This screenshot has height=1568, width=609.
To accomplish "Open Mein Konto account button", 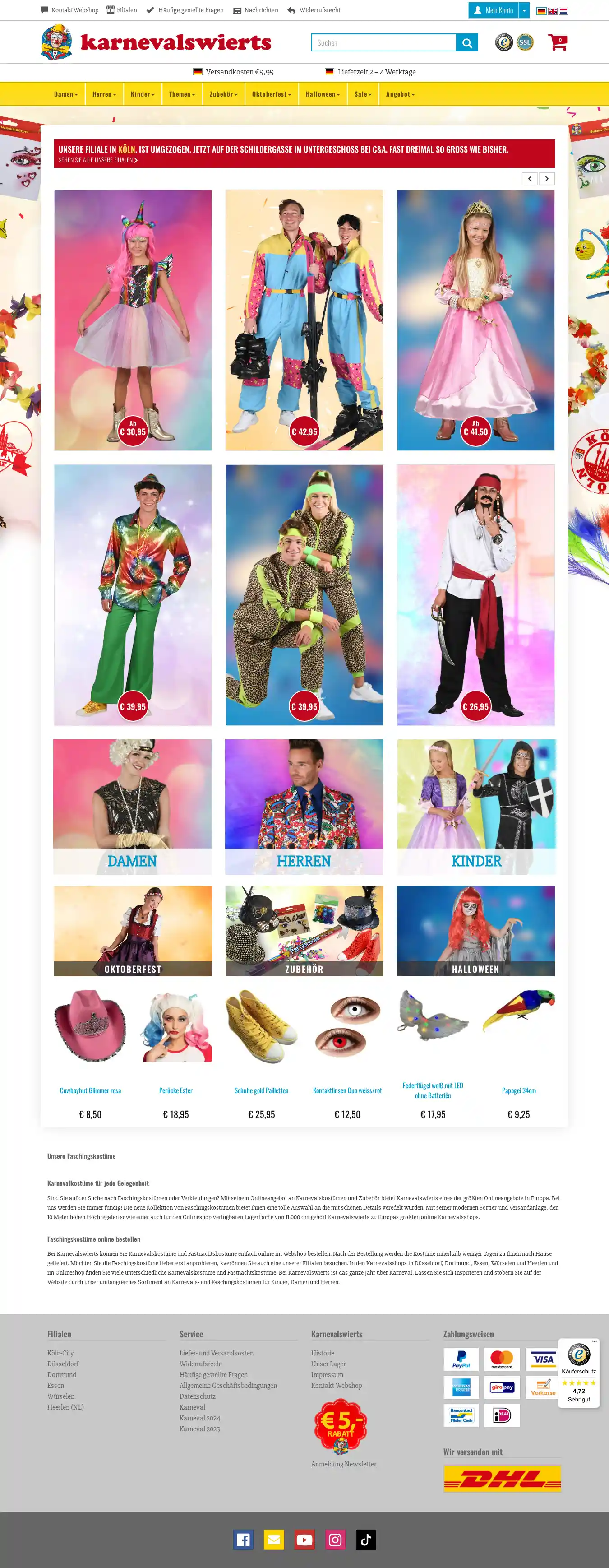I will click(494, 10).
